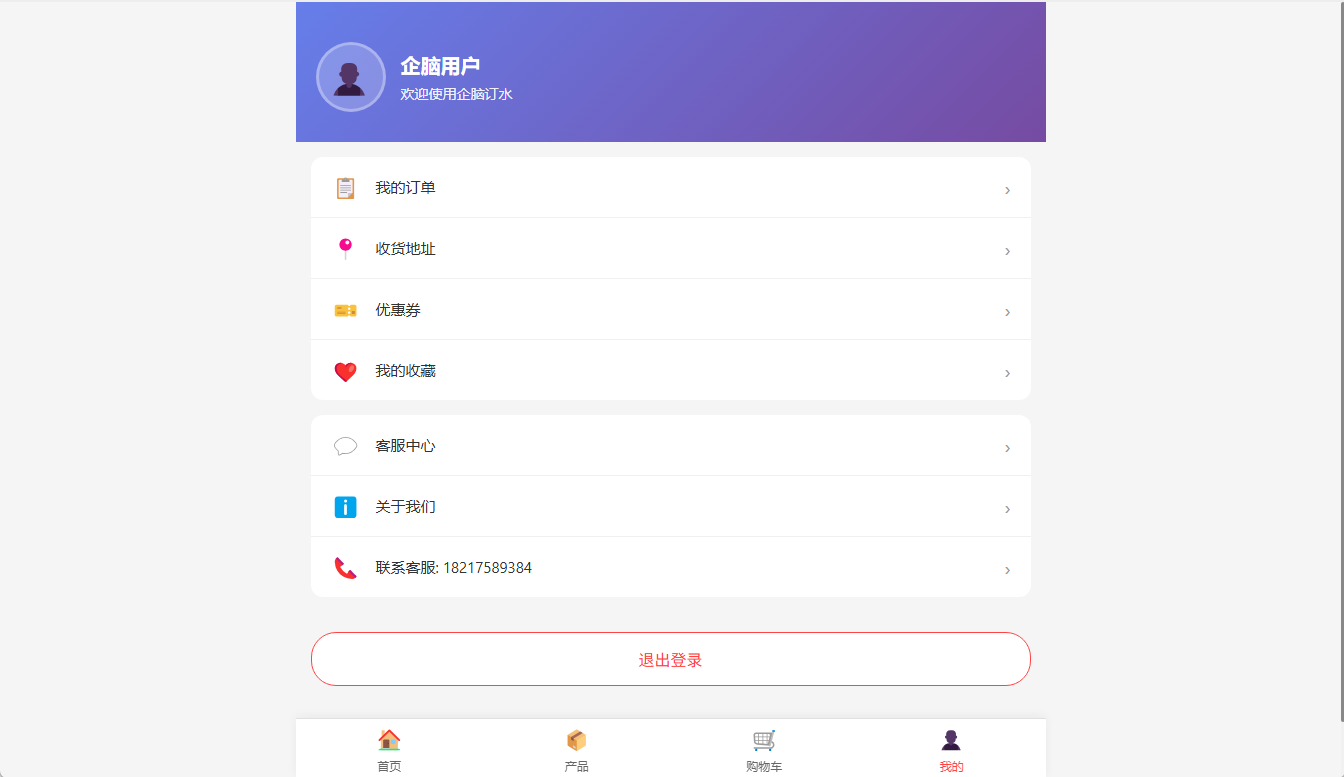View 优惠券 coupons
The height and width of the screenshot is (777, 1344).
[x=670, y=310]
